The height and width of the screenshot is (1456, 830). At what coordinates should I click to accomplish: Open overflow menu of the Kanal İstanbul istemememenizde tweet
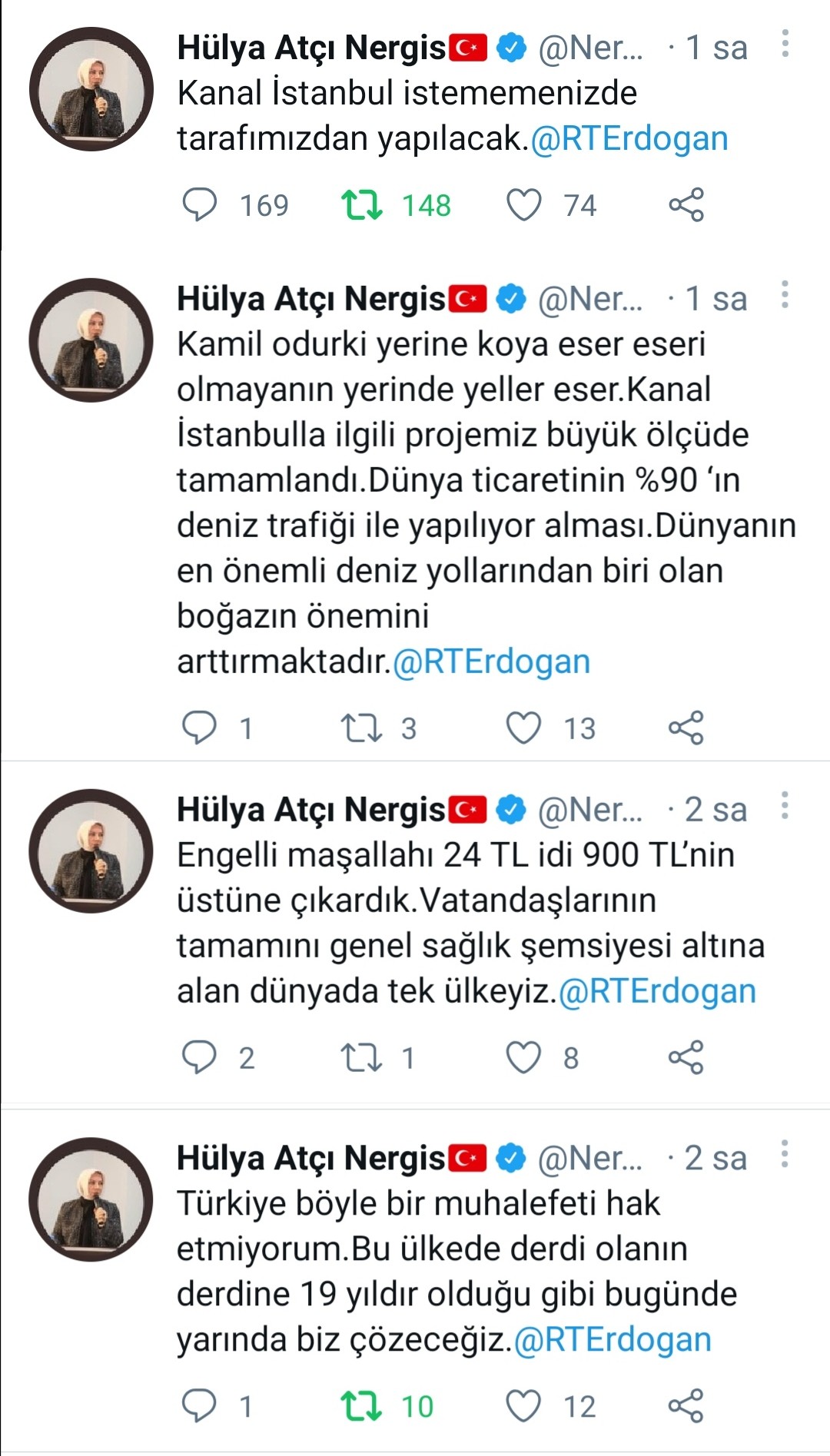tap(785, 45)
